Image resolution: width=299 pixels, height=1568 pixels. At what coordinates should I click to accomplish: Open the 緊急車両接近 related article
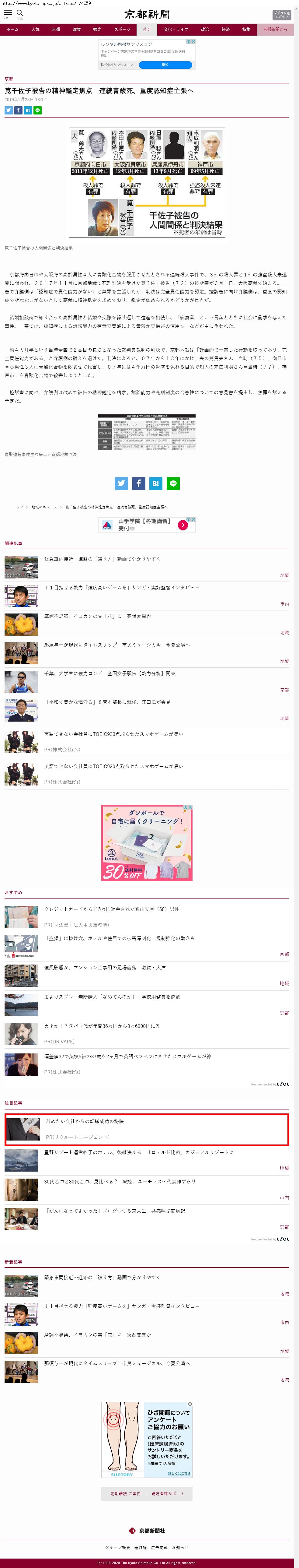(102, 559)
